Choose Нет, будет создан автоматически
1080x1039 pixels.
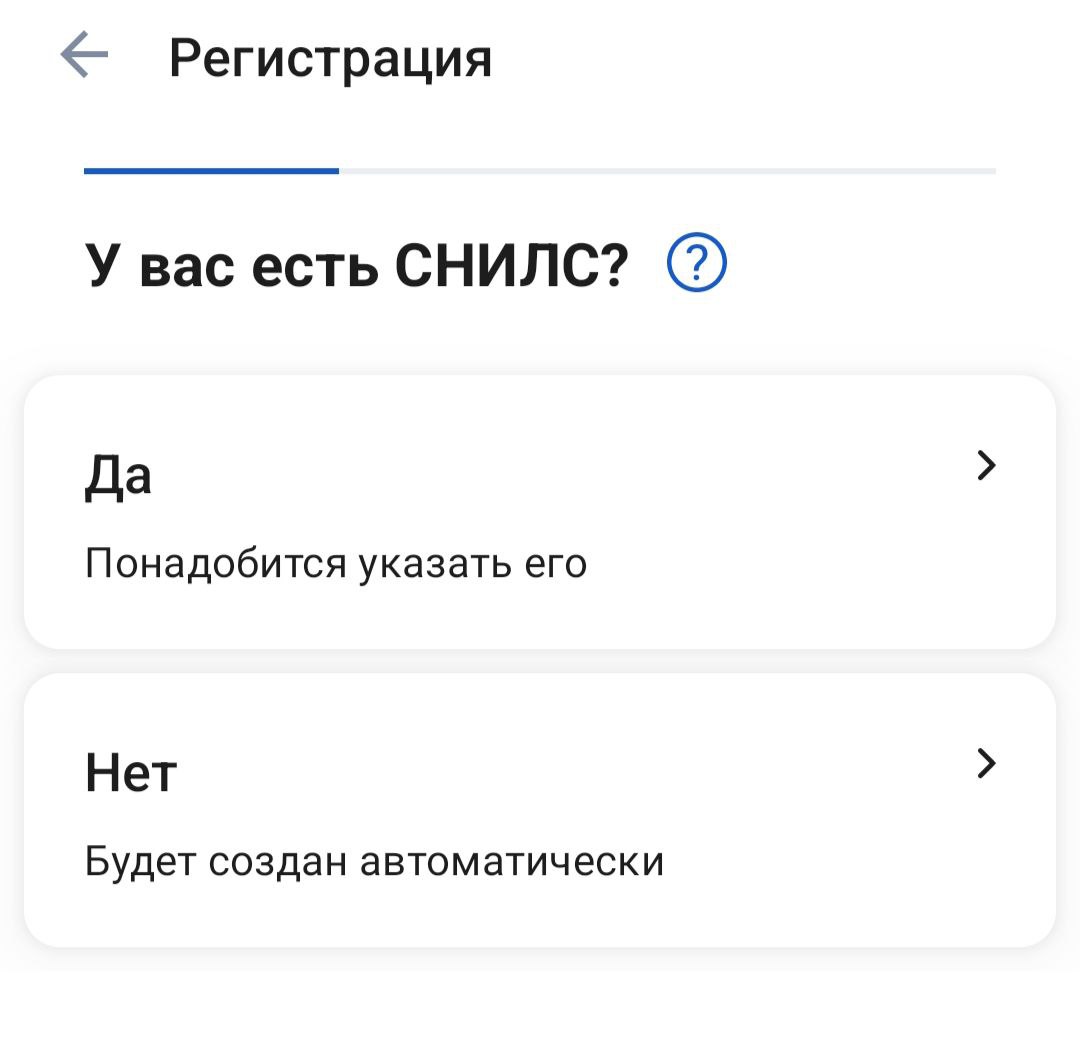click(x=540, y=810)
